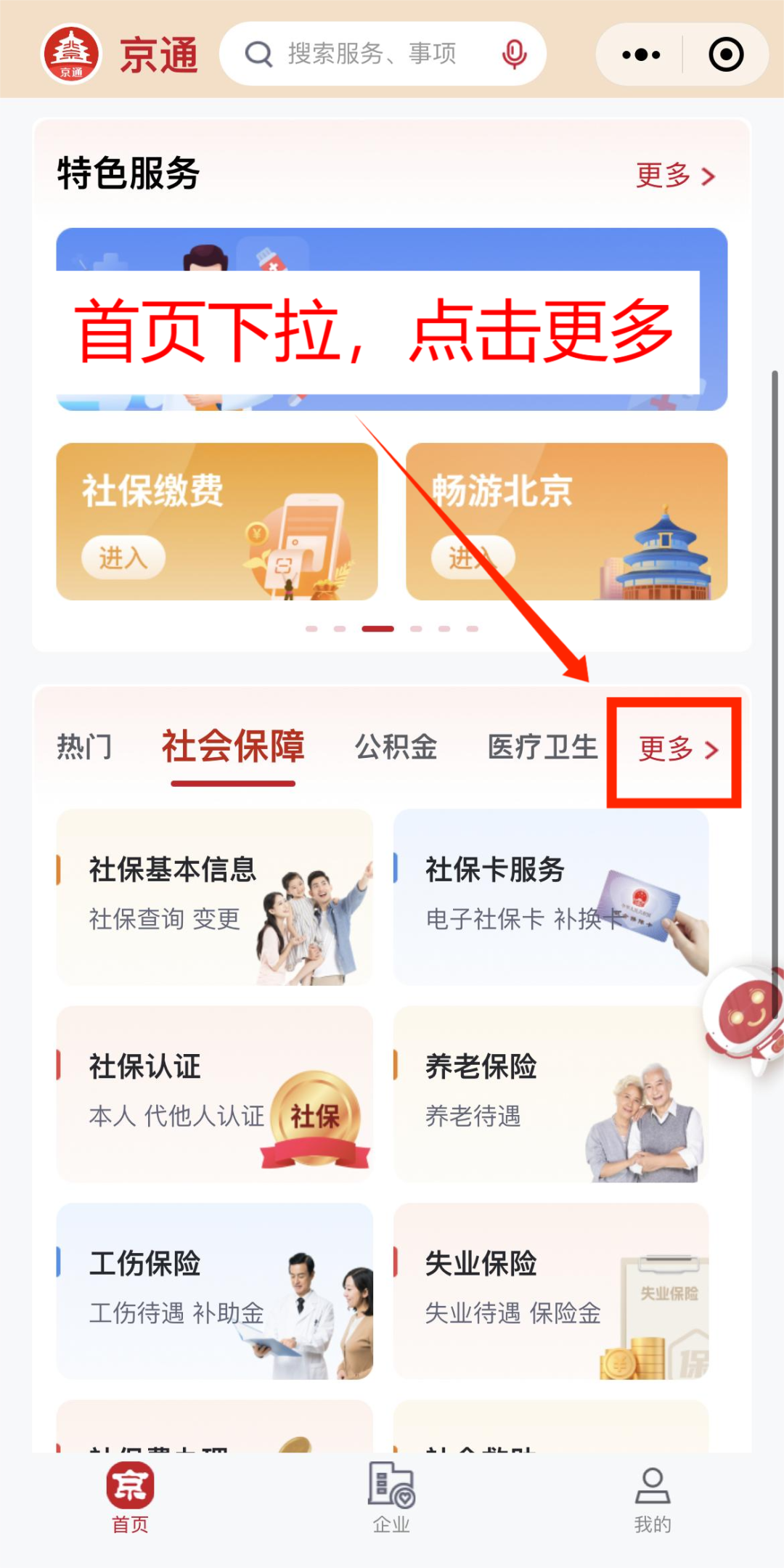The height and width of the screenshot is (1568, 784).
Task: Open the 失业保险 card
Action: (550, 1291)
